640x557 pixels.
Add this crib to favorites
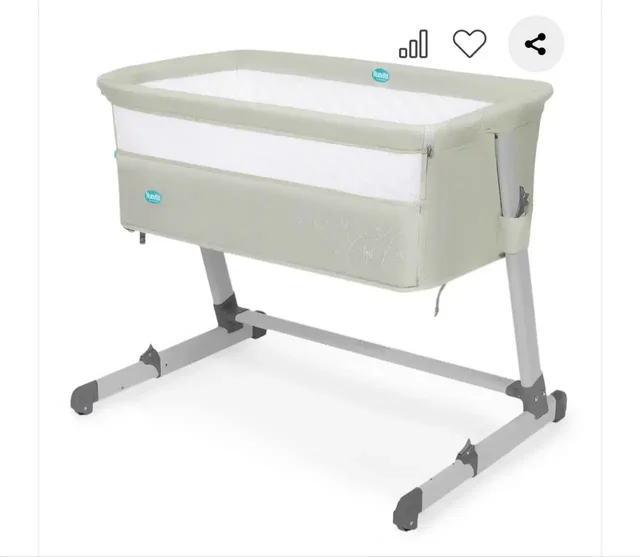469,44
